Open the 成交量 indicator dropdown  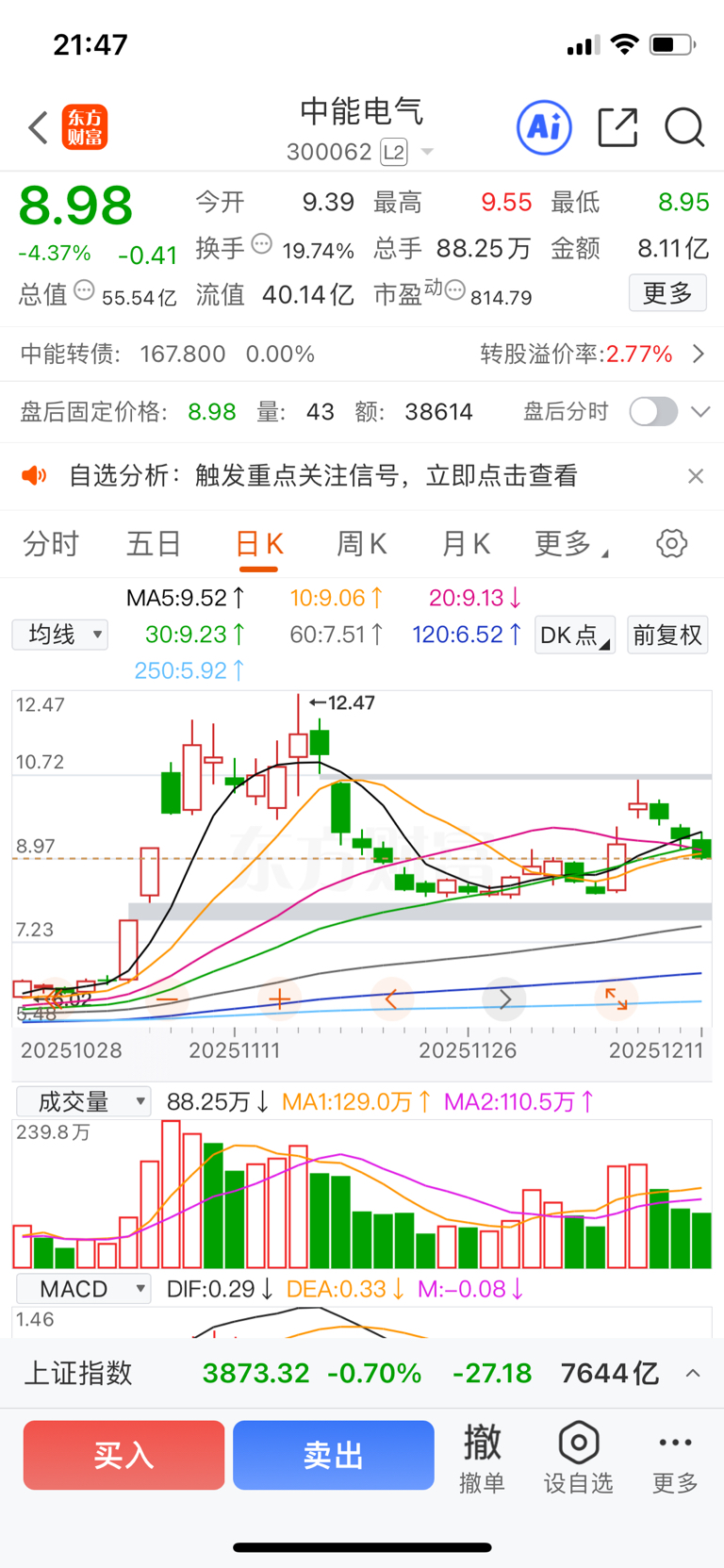(x=83, y=1101)
